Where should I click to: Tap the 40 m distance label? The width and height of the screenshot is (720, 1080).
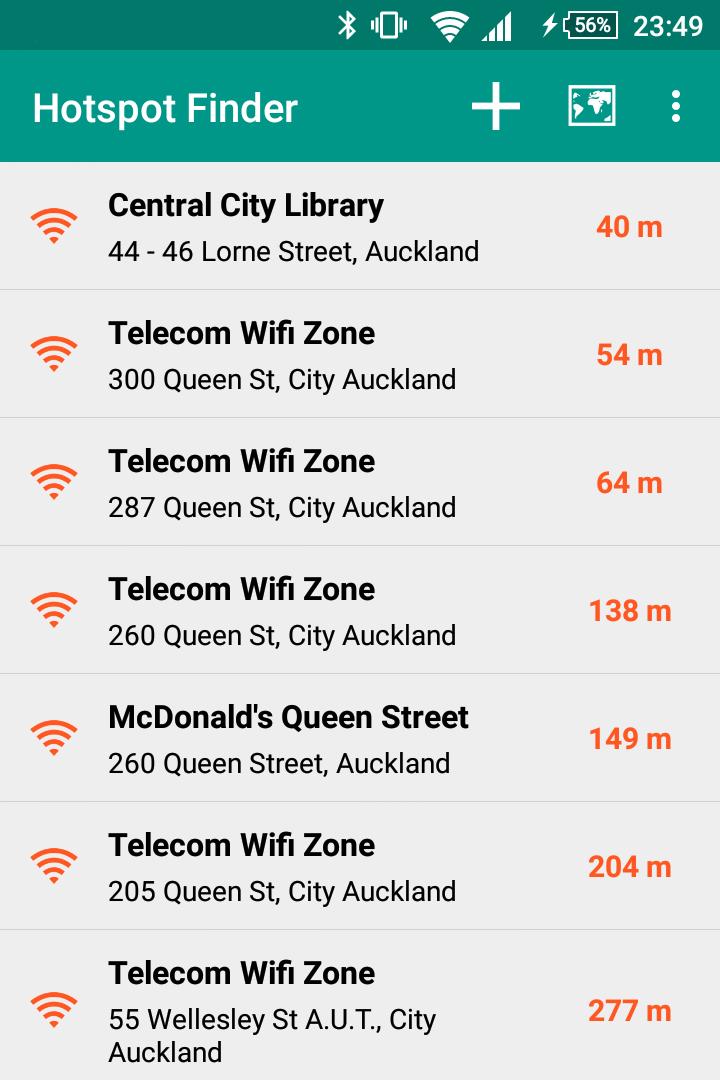629,227
